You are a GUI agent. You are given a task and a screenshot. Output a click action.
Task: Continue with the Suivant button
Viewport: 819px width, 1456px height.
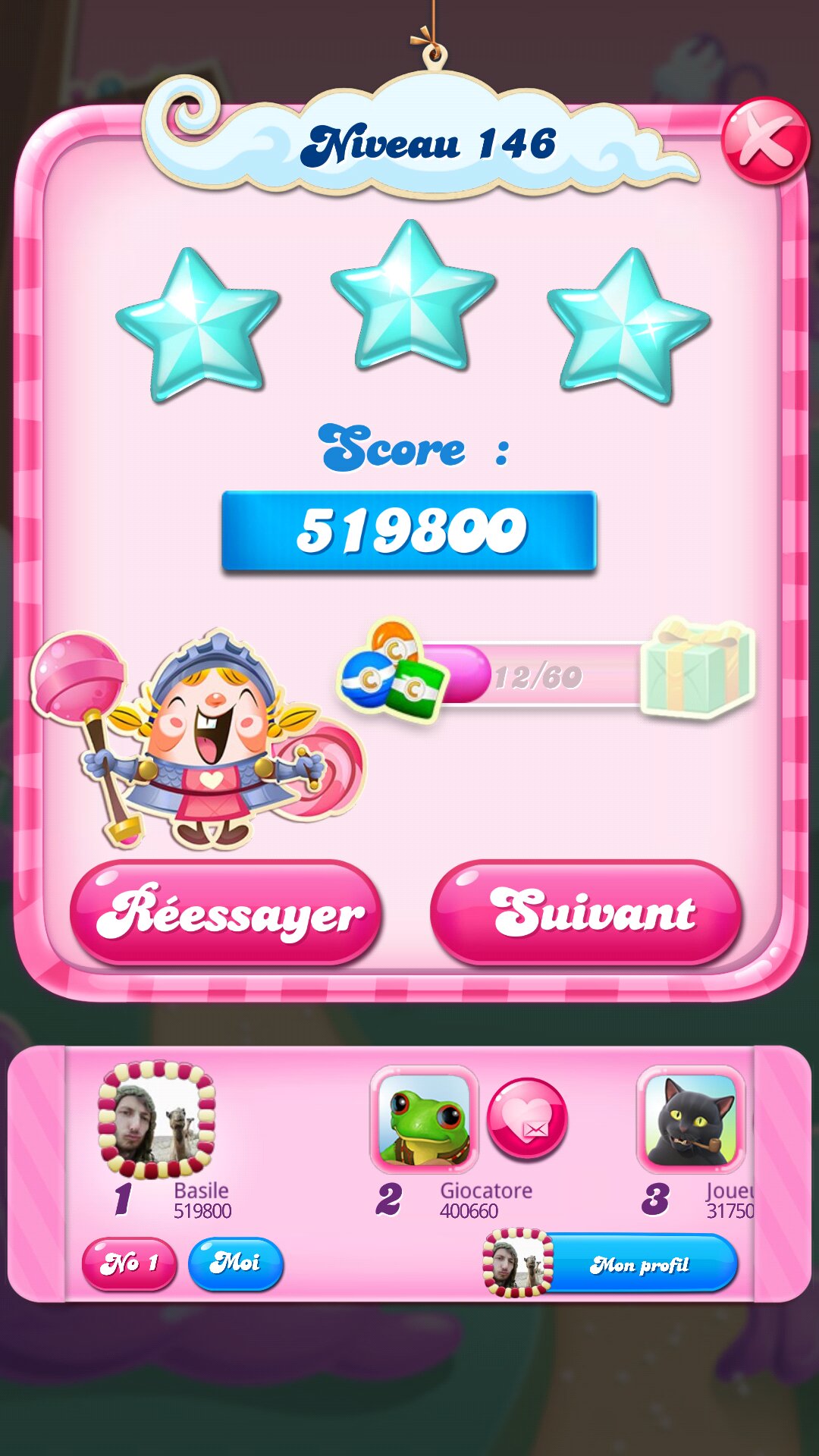(585, 913)
